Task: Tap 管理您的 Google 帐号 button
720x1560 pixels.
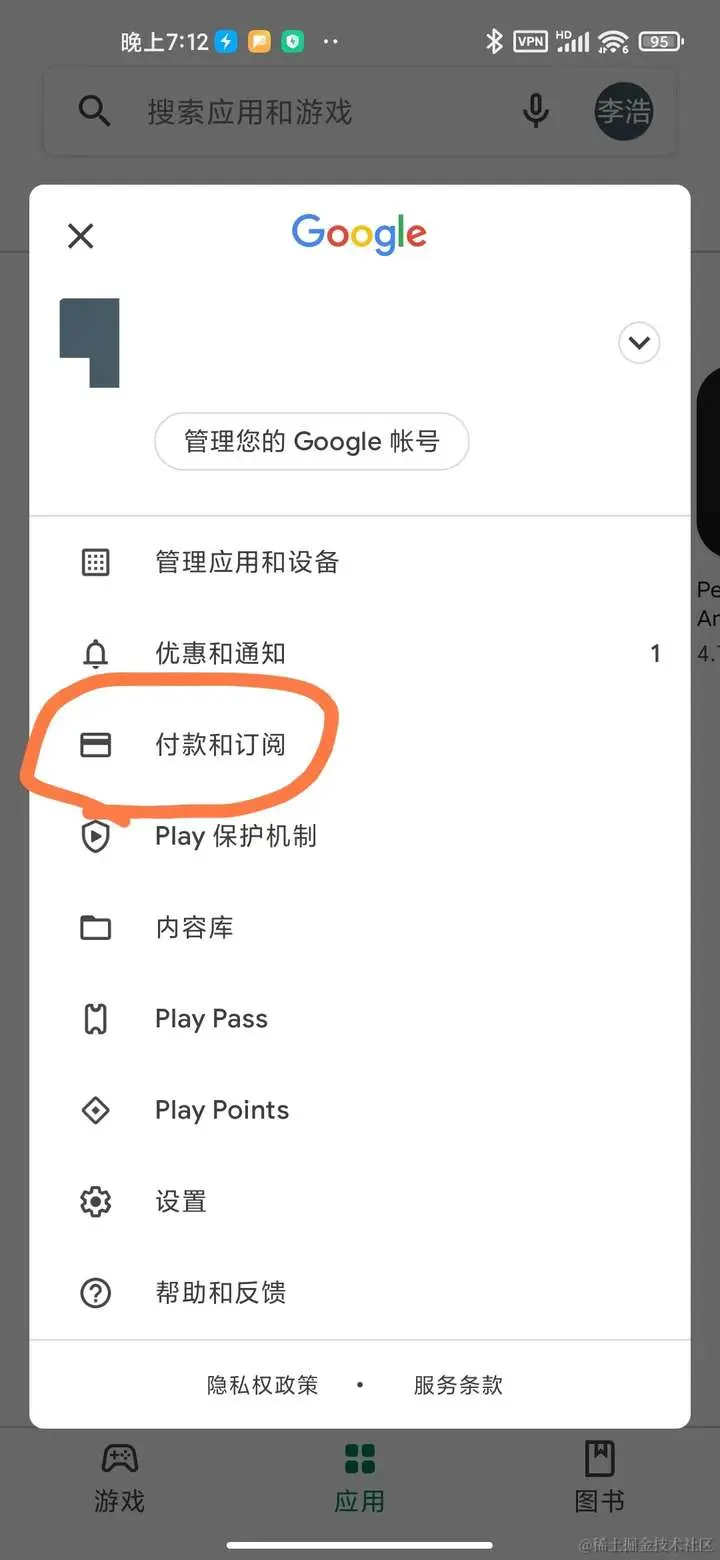Action: 311,441
